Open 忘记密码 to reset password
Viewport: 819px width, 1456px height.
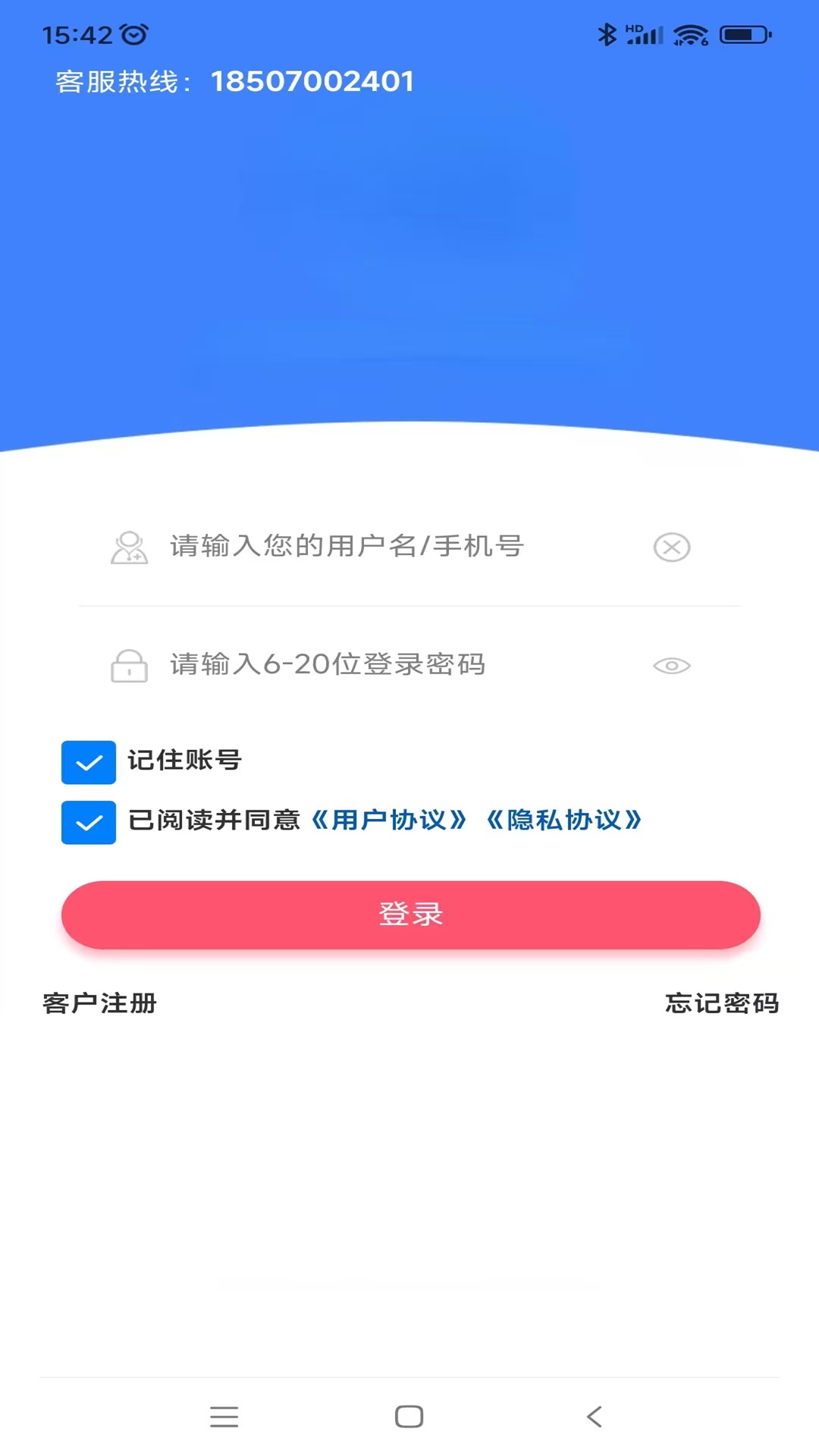click(x=722, y=1003)
